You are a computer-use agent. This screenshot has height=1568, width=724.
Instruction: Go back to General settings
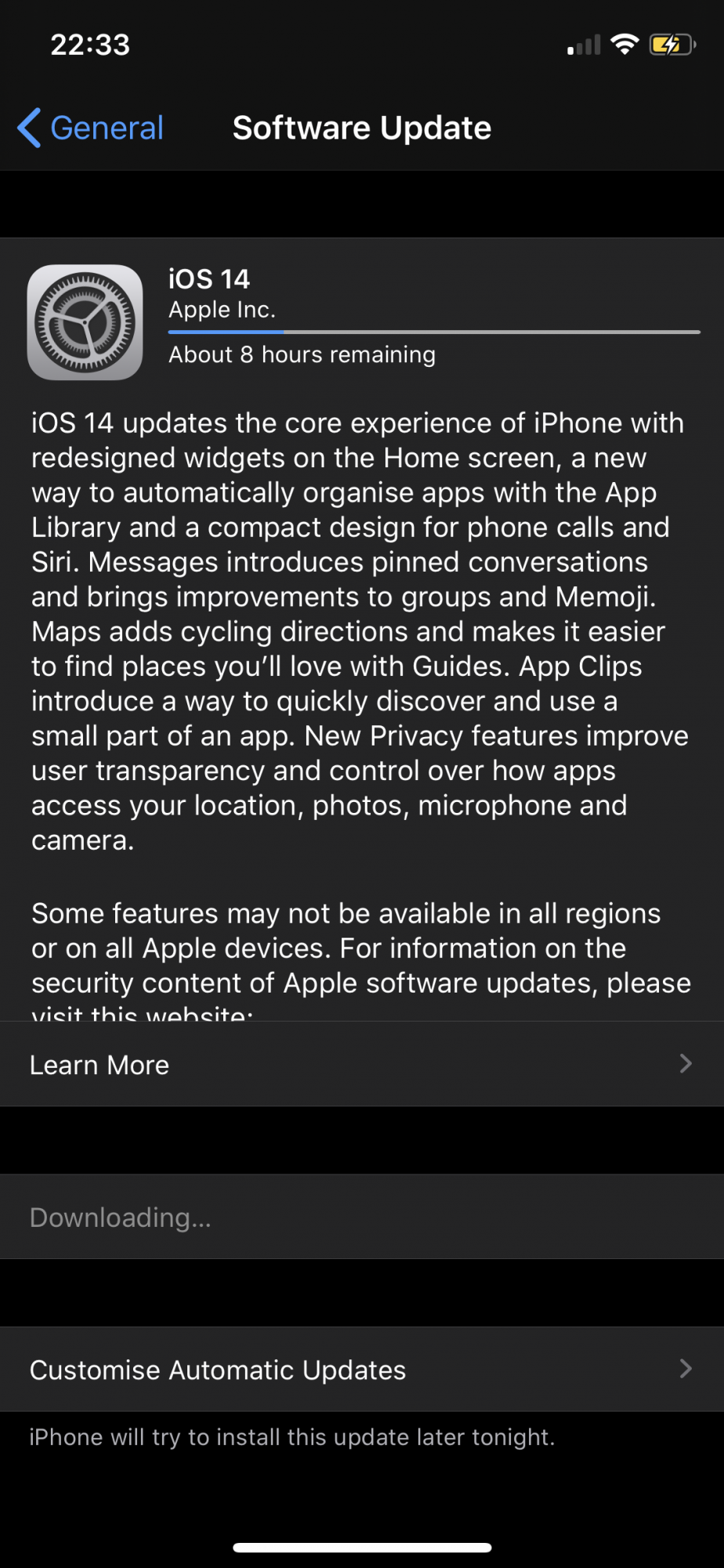[x=91, y=128]
